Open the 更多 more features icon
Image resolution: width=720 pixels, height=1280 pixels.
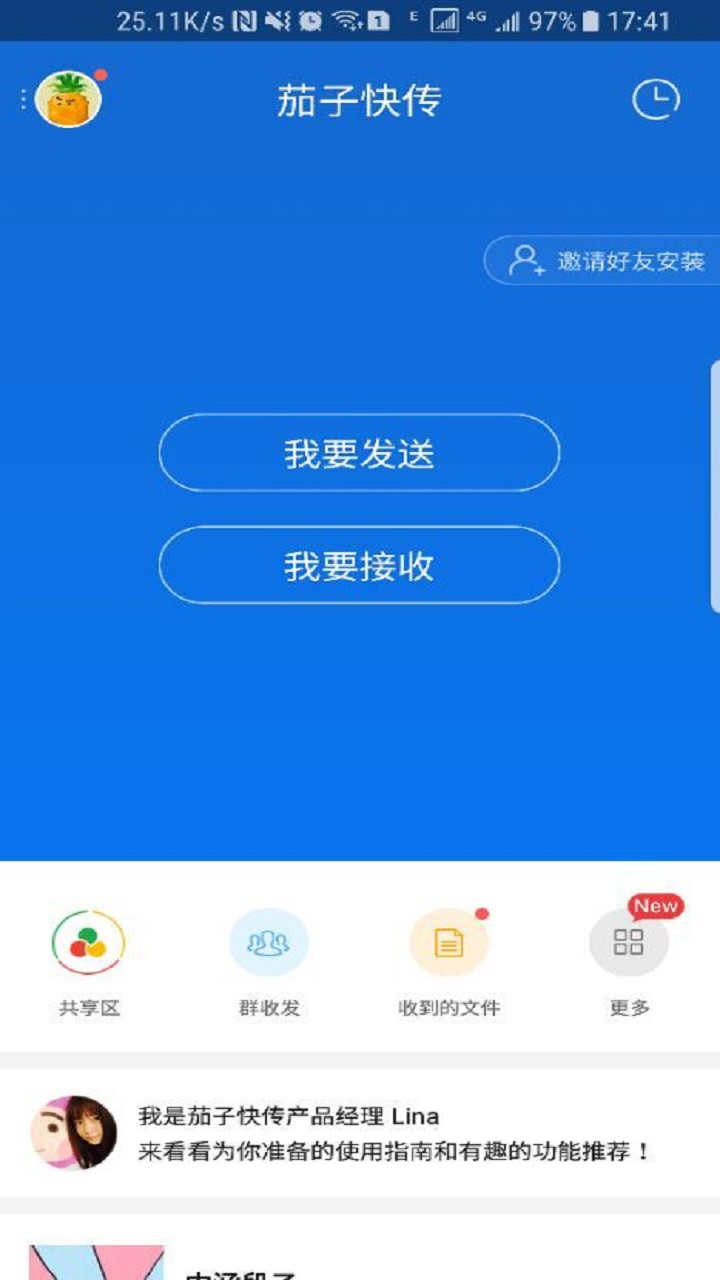(627, 941)
